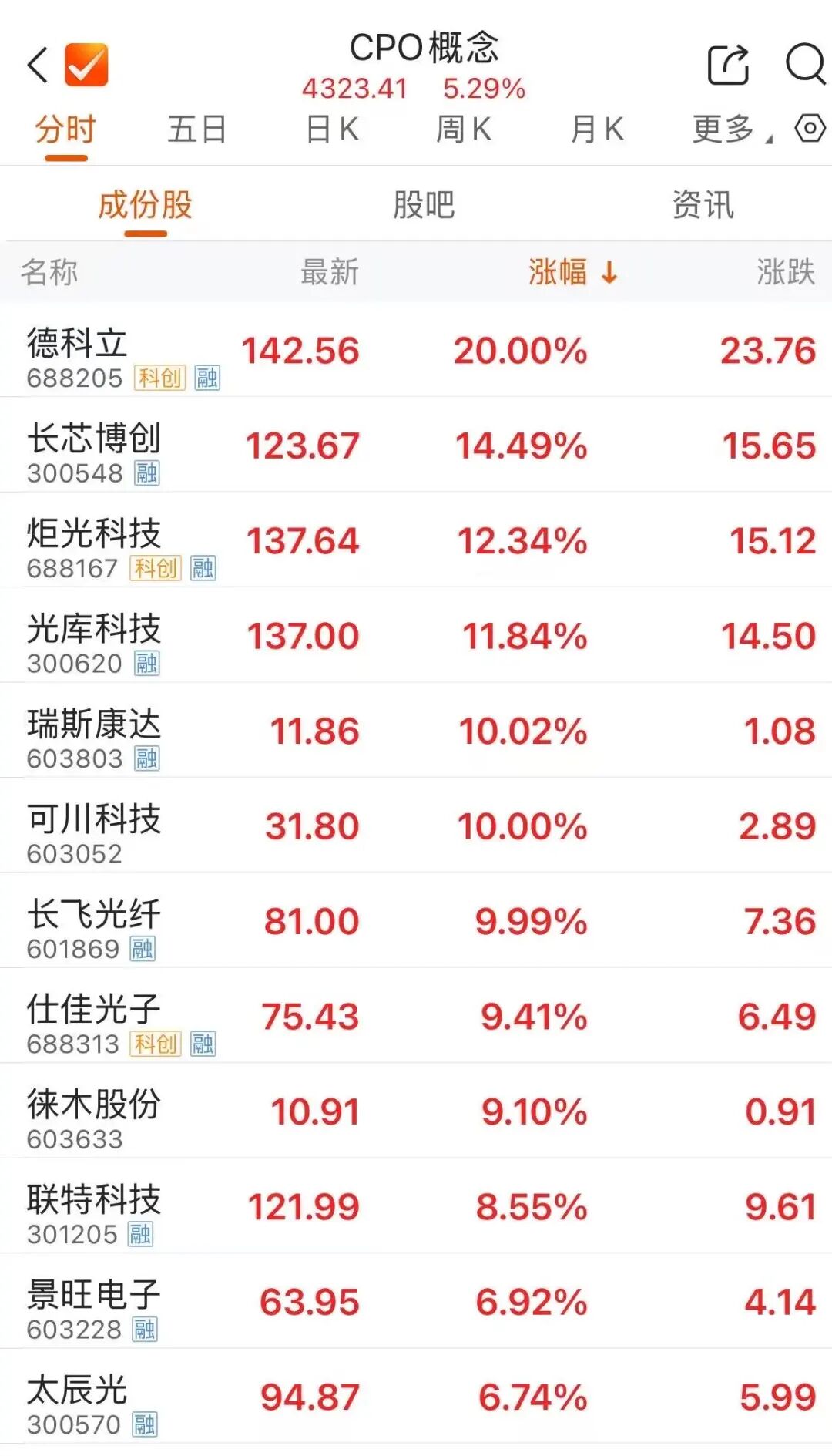
Task: Go back using the top-left arrow
Action: point(37,65)
